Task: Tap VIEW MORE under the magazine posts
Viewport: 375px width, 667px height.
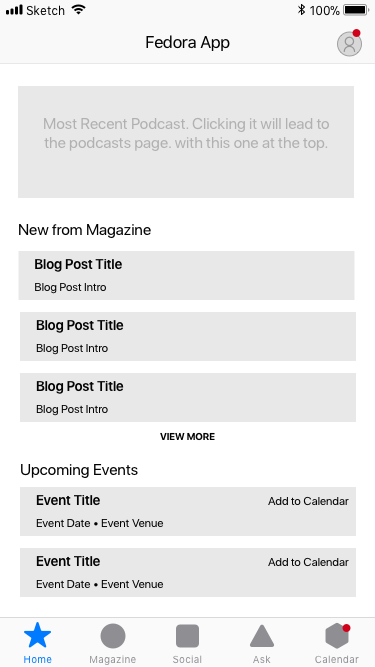Action: pos(188,436)
